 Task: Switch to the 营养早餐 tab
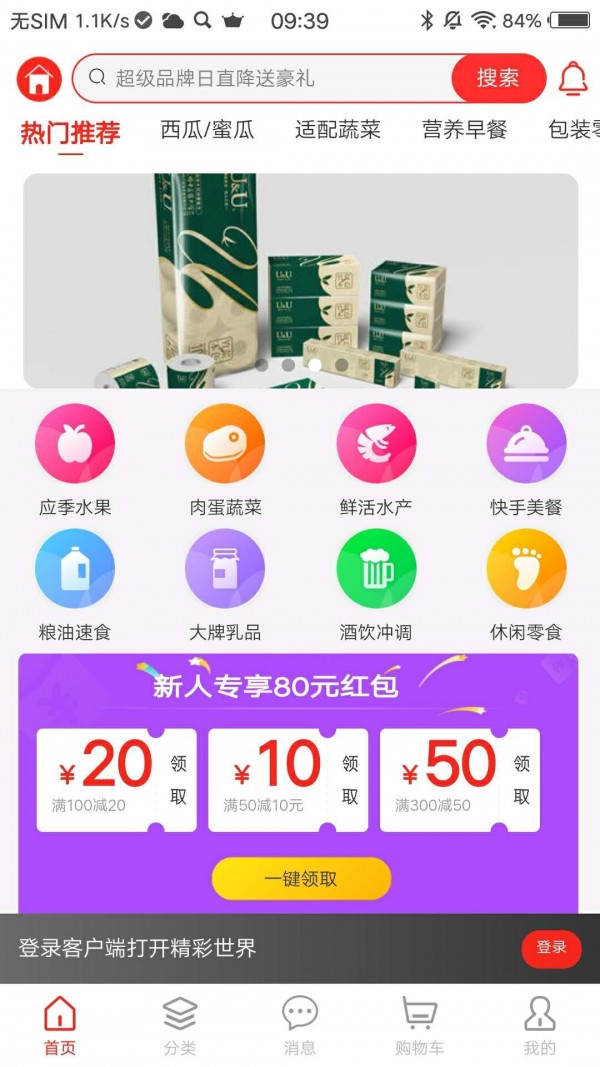click(x=465, y=130)
